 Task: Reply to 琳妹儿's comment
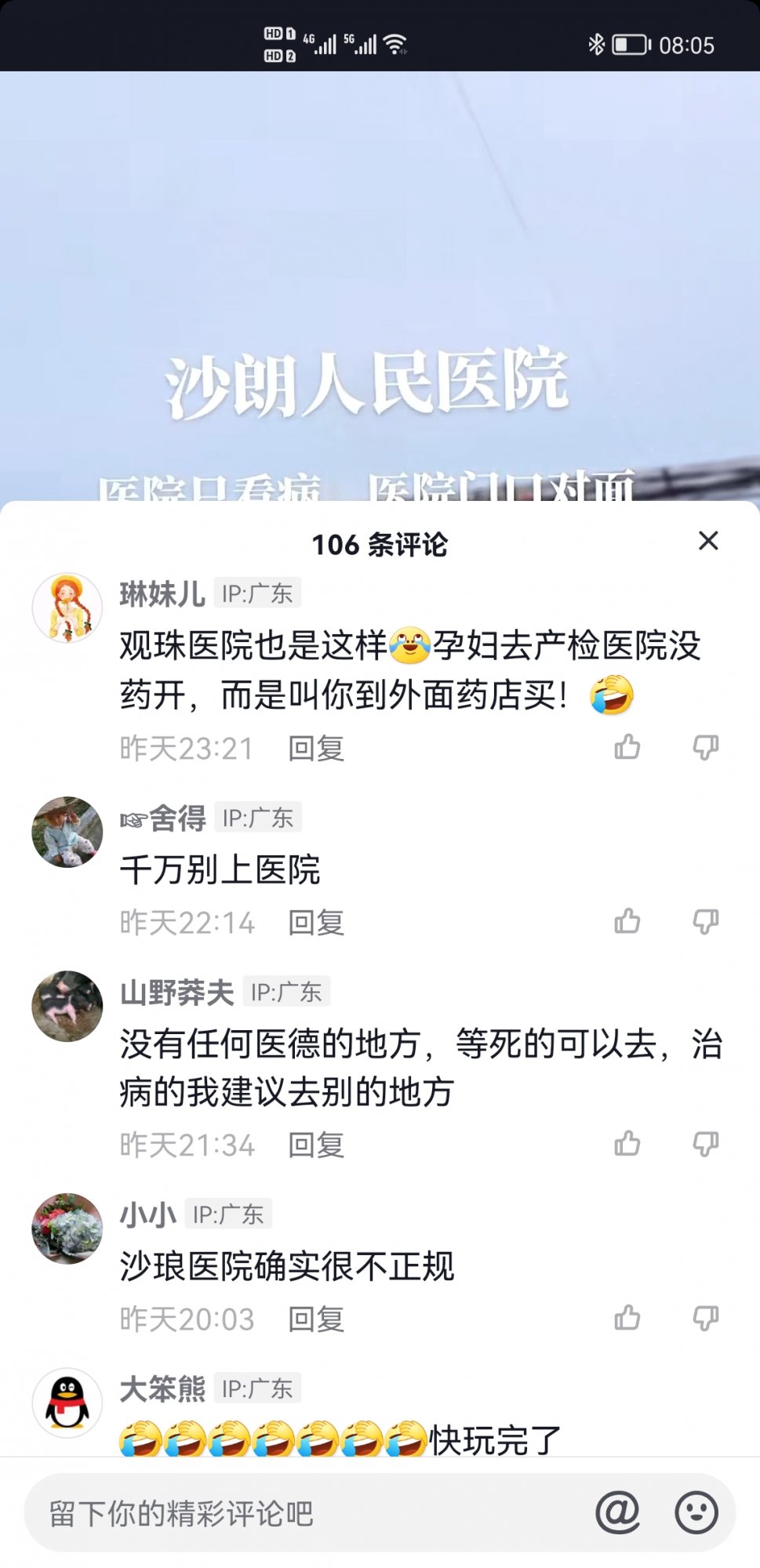pos(316,749)
